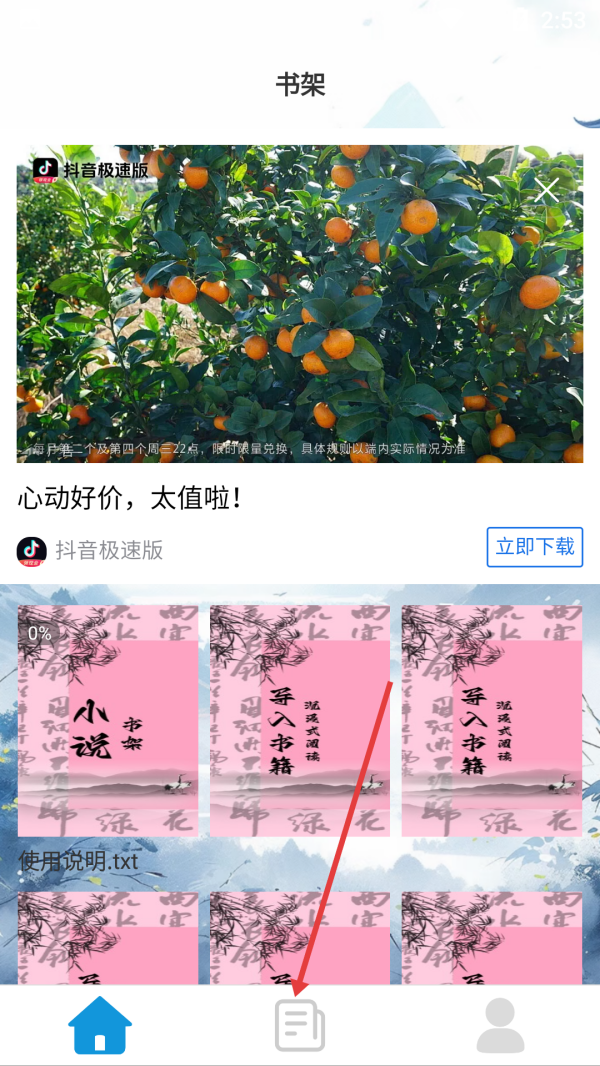Open the 使用说明.txt book
Screen dimensions: 600x1066
(108, 721)
